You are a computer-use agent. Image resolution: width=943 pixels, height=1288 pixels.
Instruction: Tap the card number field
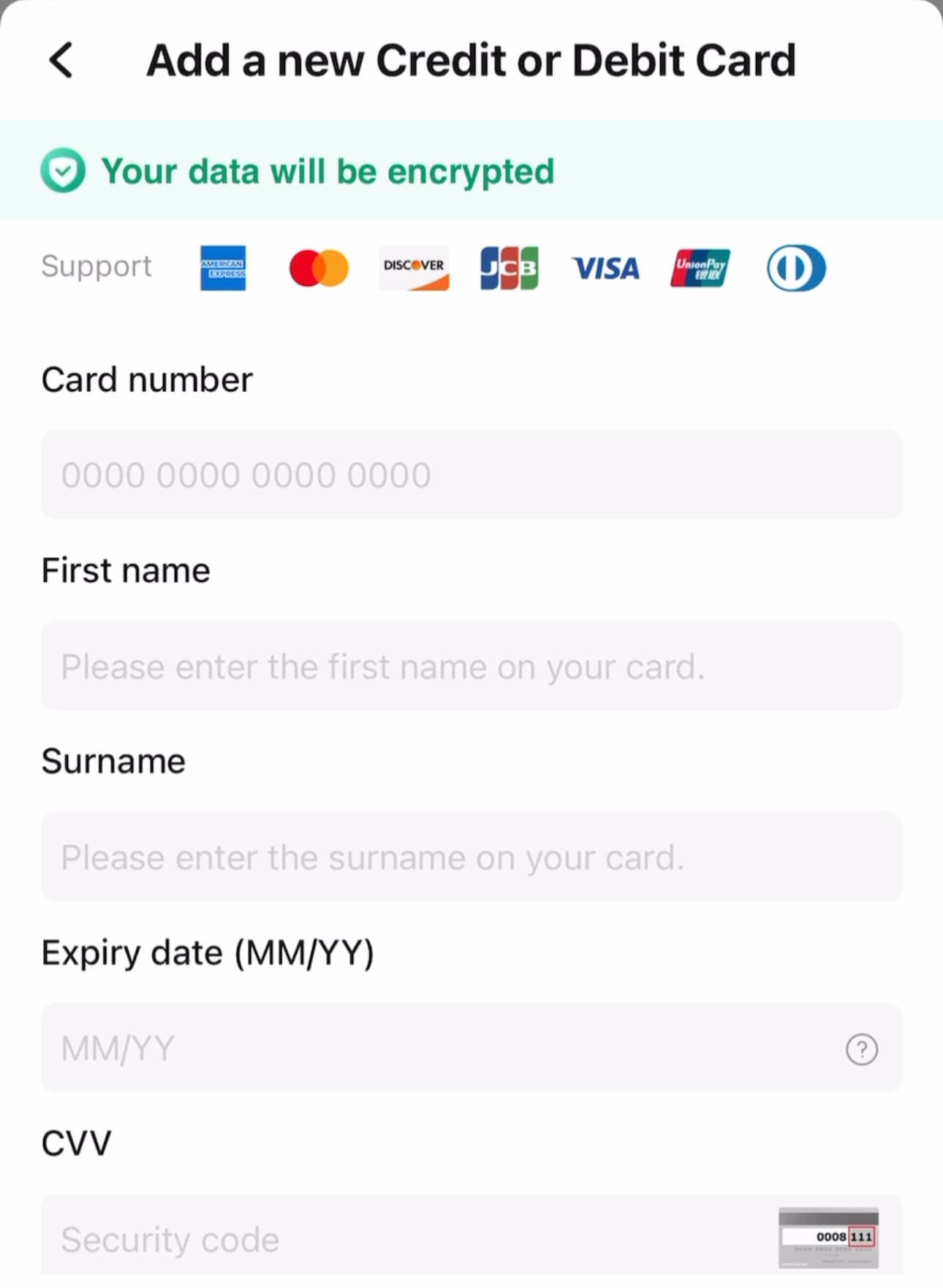(x=471, y=475)
